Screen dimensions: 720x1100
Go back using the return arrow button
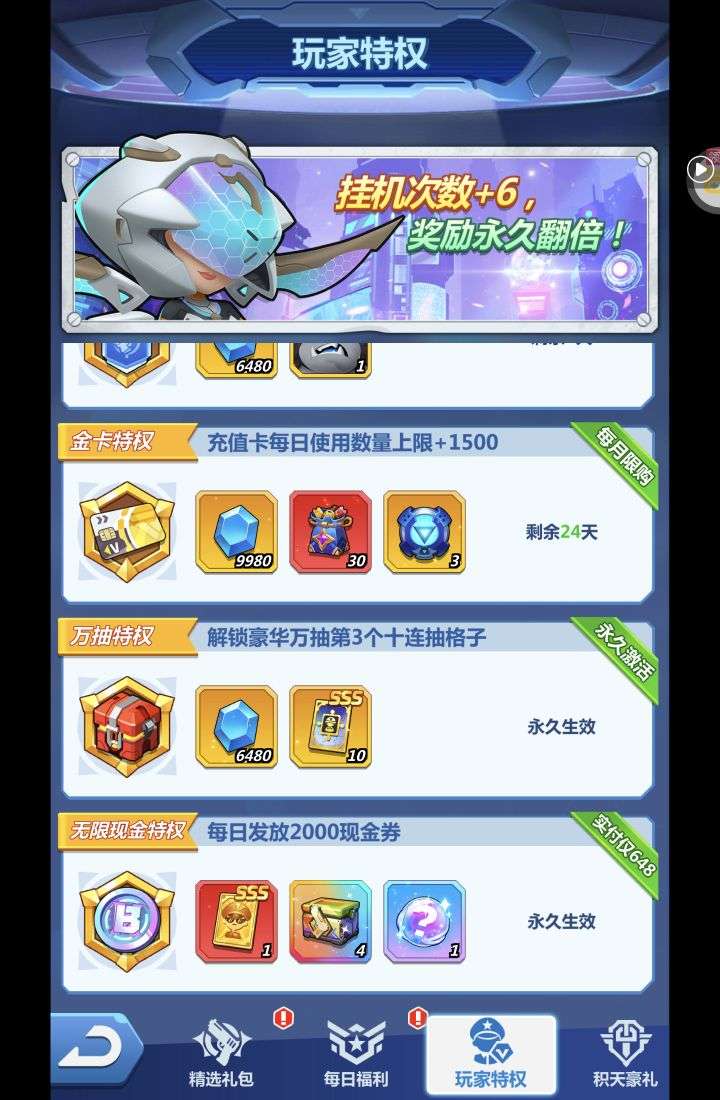coord(95,1048)
